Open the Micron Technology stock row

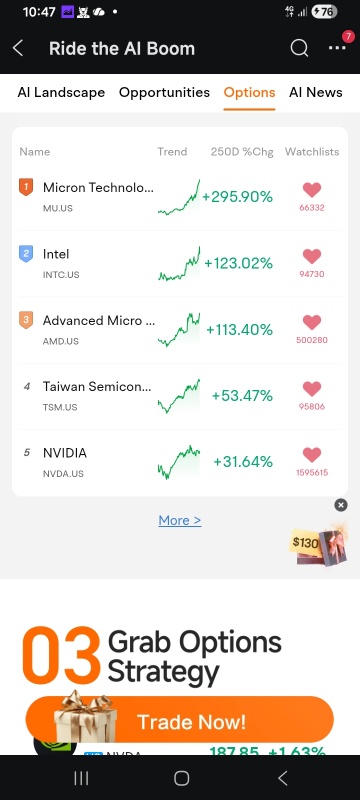point(180,197)
